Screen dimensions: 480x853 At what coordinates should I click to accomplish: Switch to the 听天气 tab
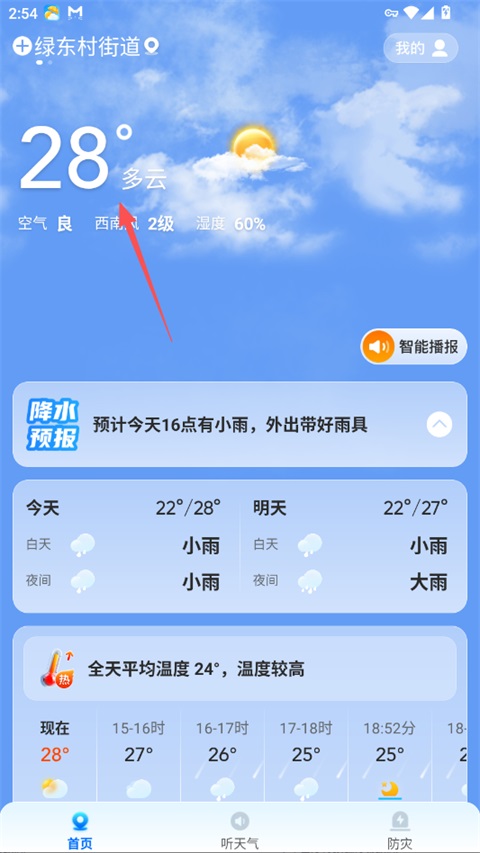[x=240, y=830]
